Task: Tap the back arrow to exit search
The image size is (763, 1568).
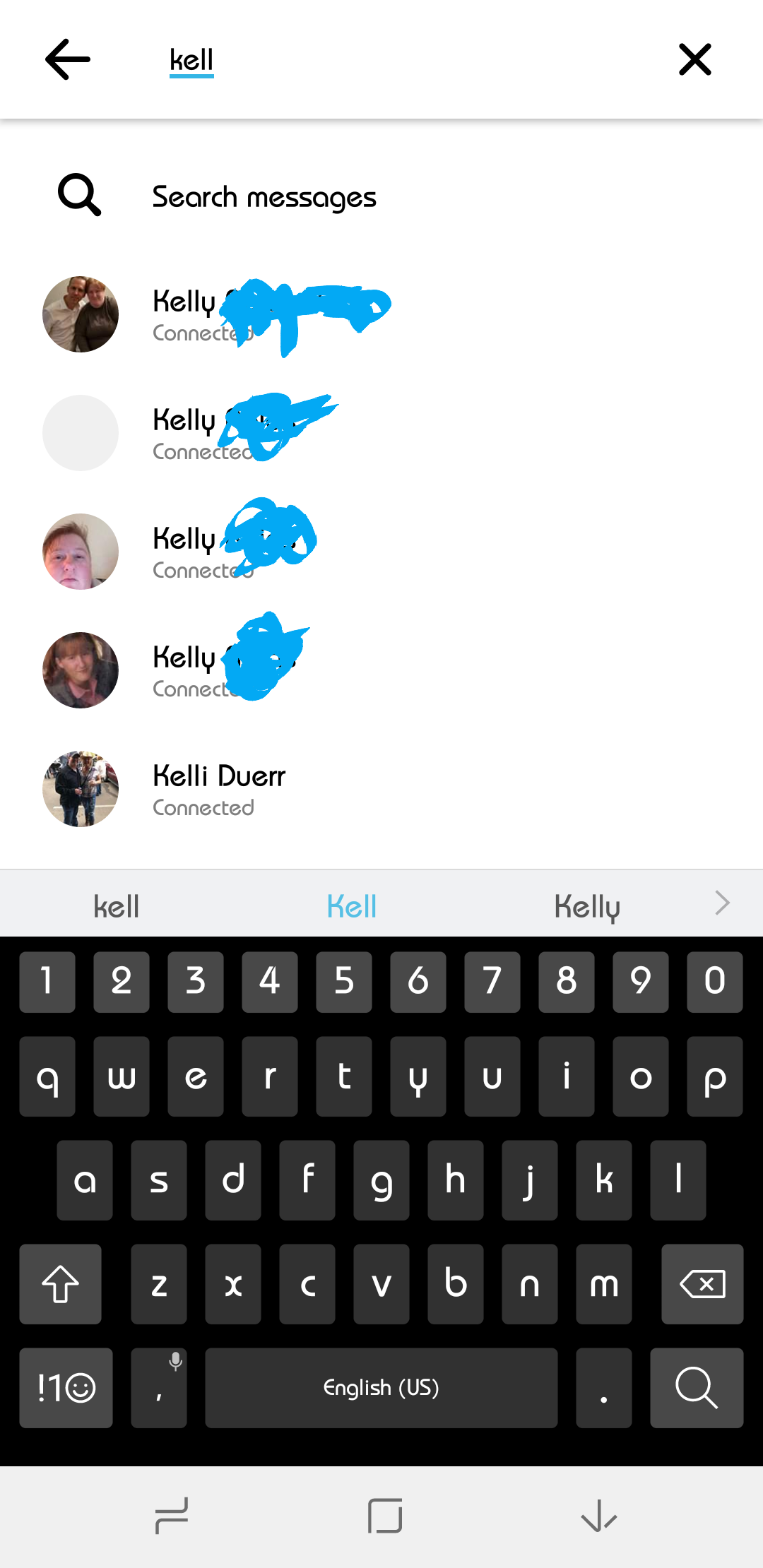Action: tap(66, 59)
